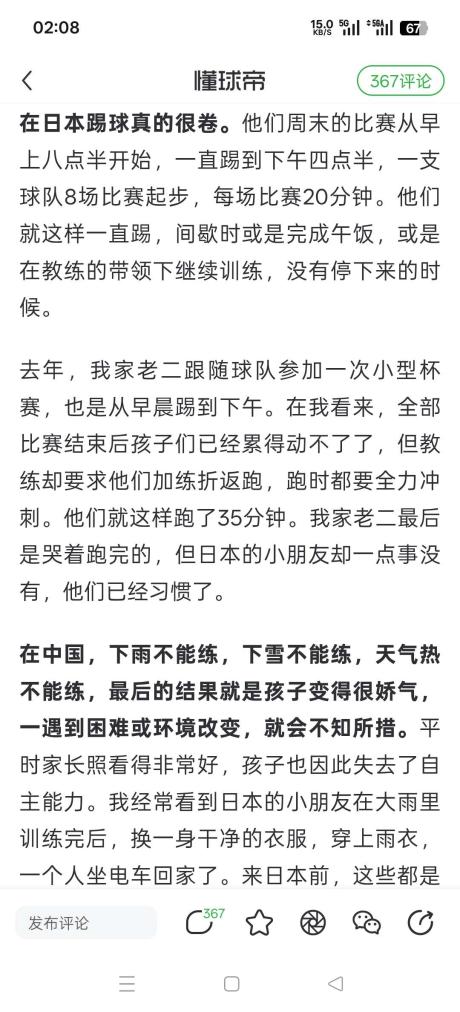Viewport: 460px width, 1012px height.
Task: Favorite this article with the star icon
Action: point(259,923)
